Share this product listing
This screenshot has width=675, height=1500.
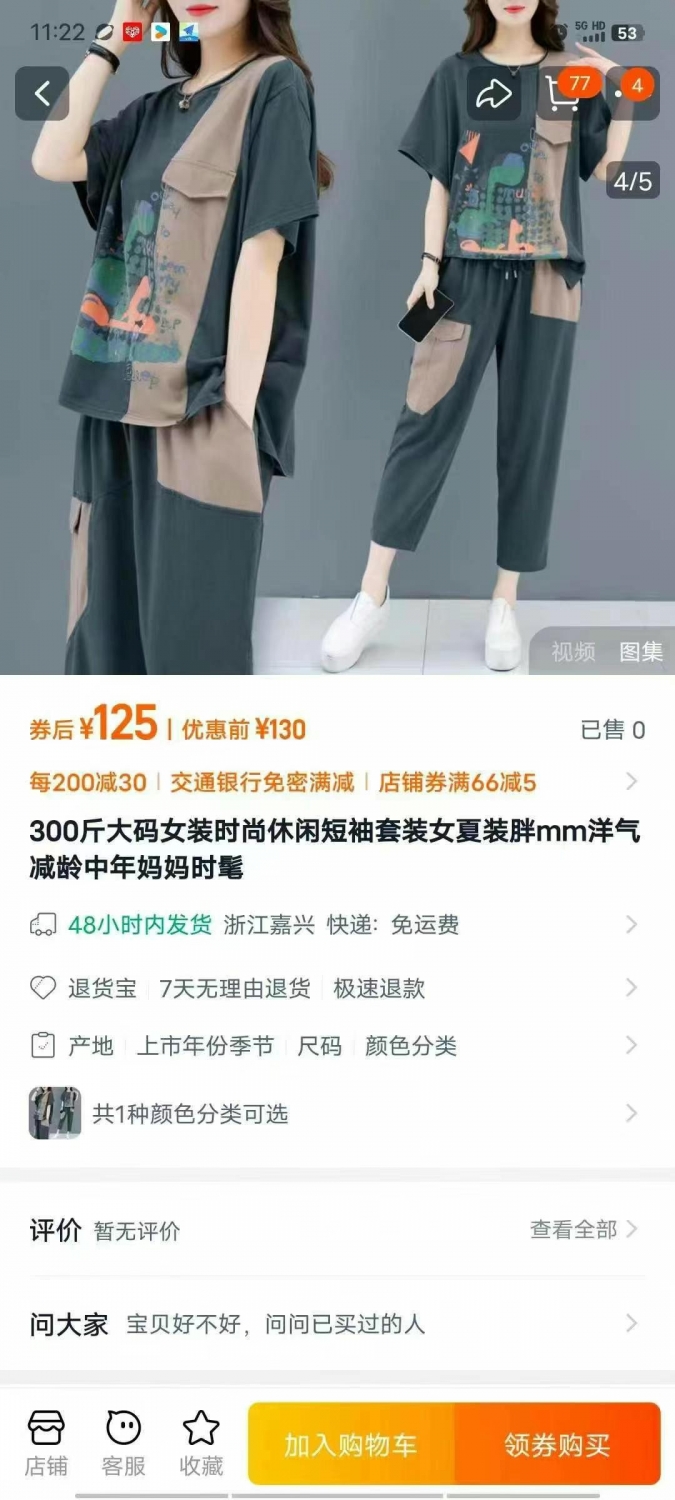pyautogui.click(x=493, y=94)
